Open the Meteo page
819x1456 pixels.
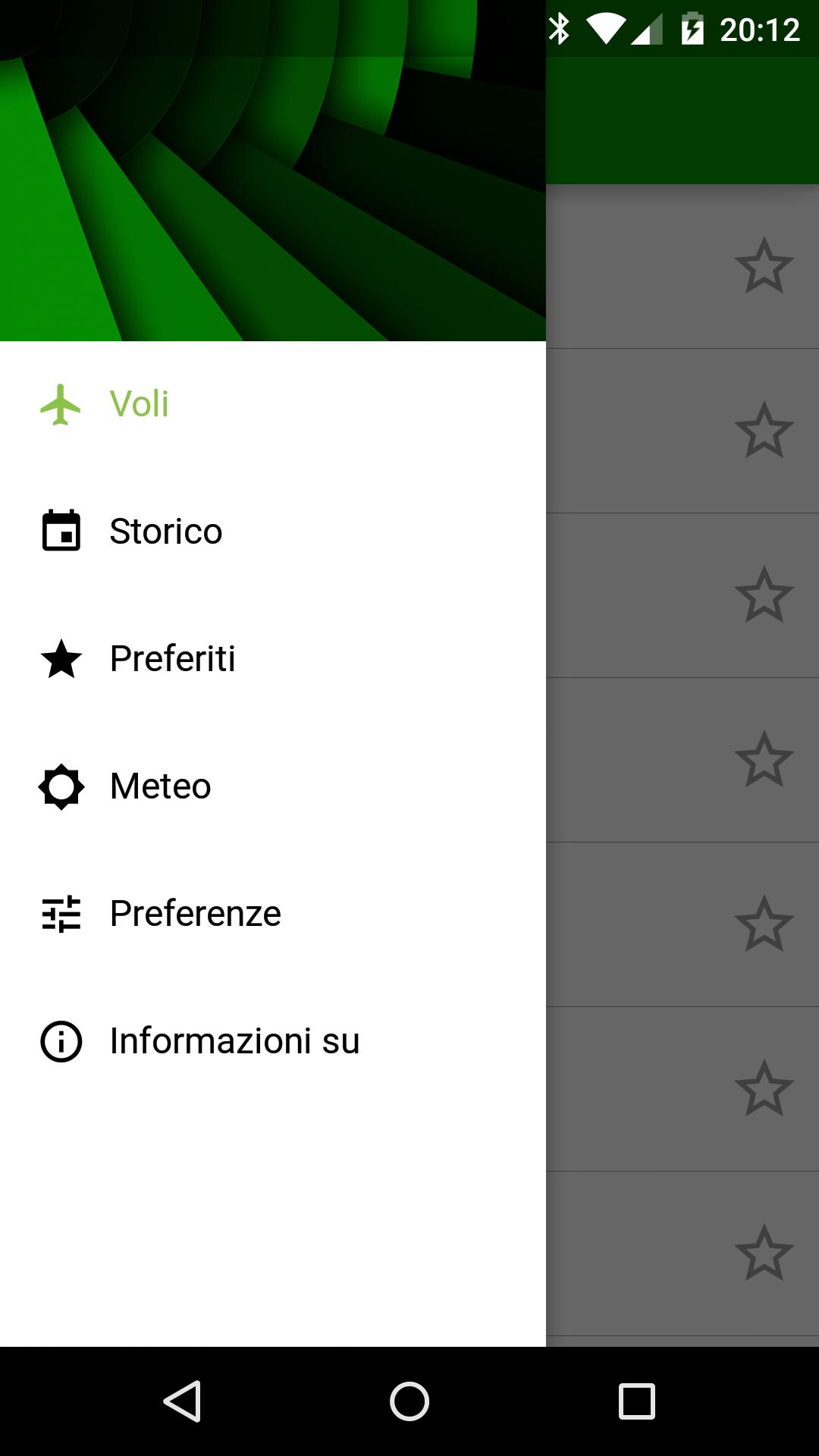pyautogui.click(x=160, y=786)
